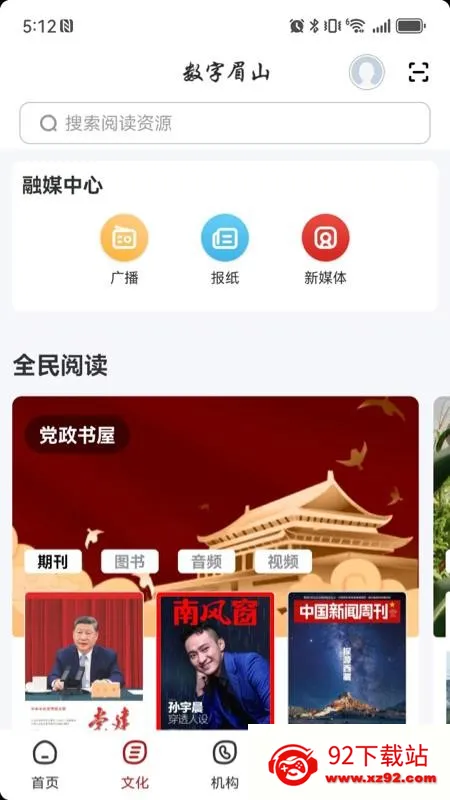
Task: Switch to the 视频 tab
Action: (283, 562)
